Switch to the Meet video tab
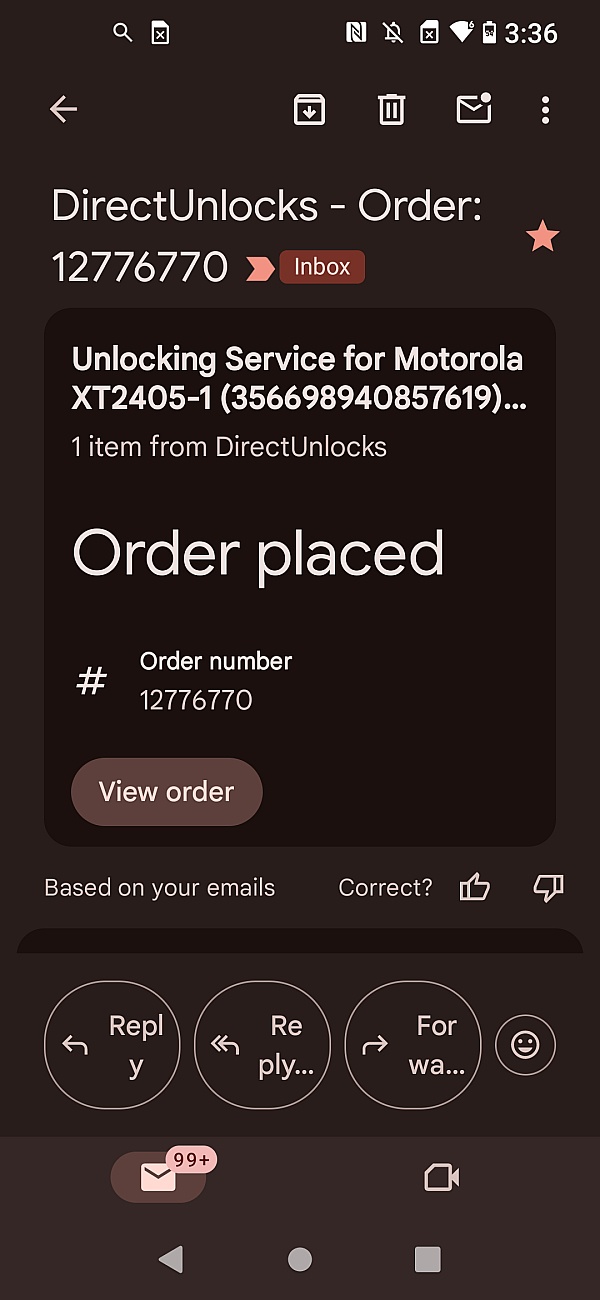 tap(441, 1177)
